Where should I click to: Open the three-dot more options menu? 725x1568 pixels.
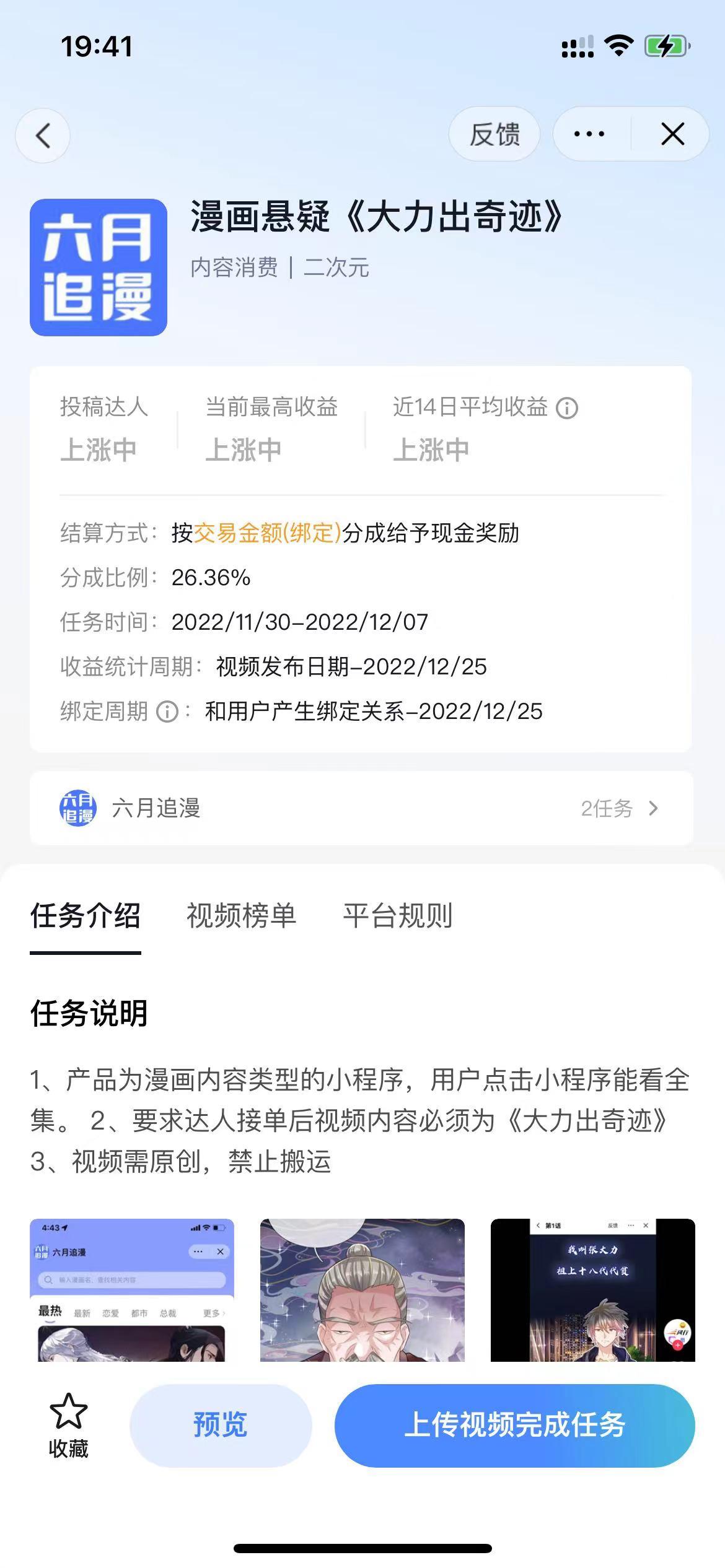(589, 134)
